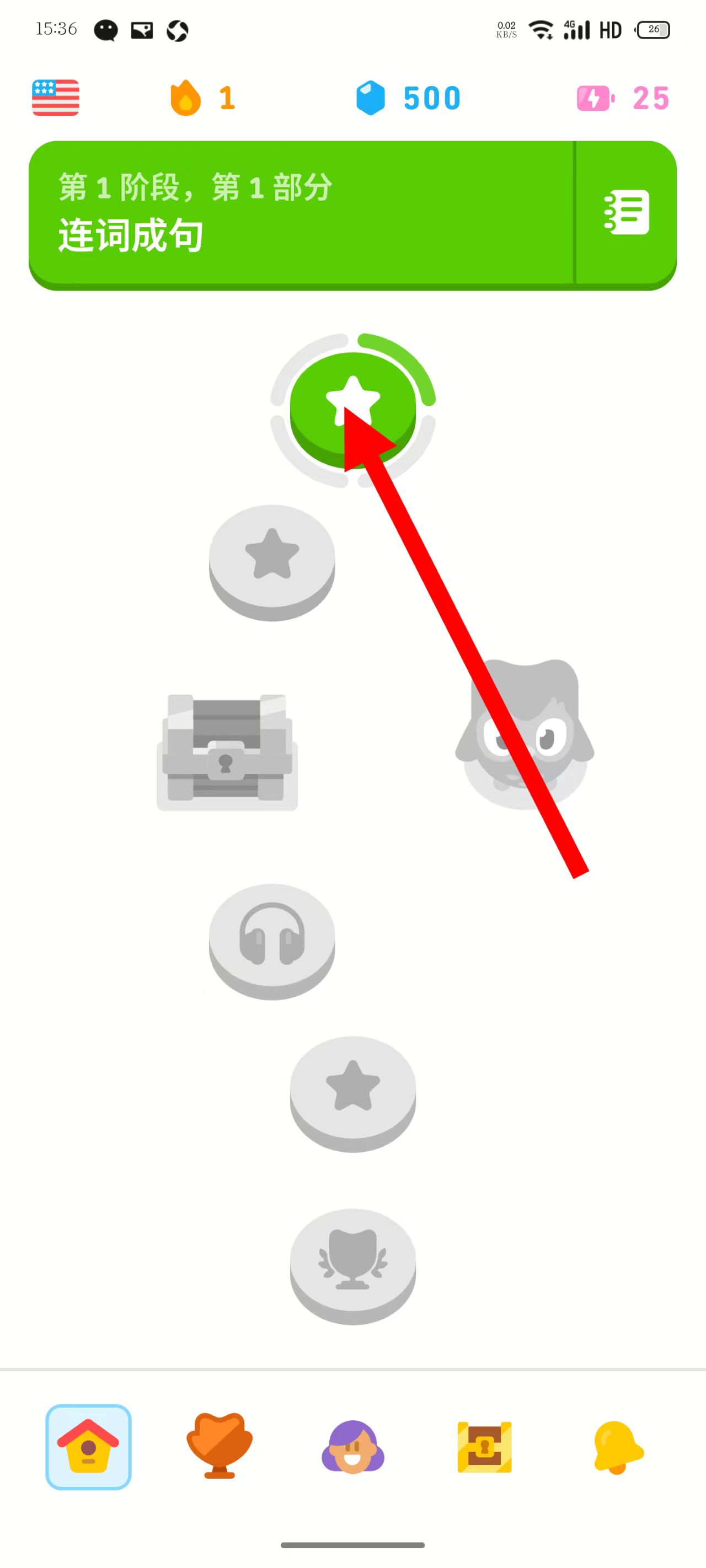Tap the locked treasure chest
This screenshot has width=706, height=1568.
coord(227,750)
